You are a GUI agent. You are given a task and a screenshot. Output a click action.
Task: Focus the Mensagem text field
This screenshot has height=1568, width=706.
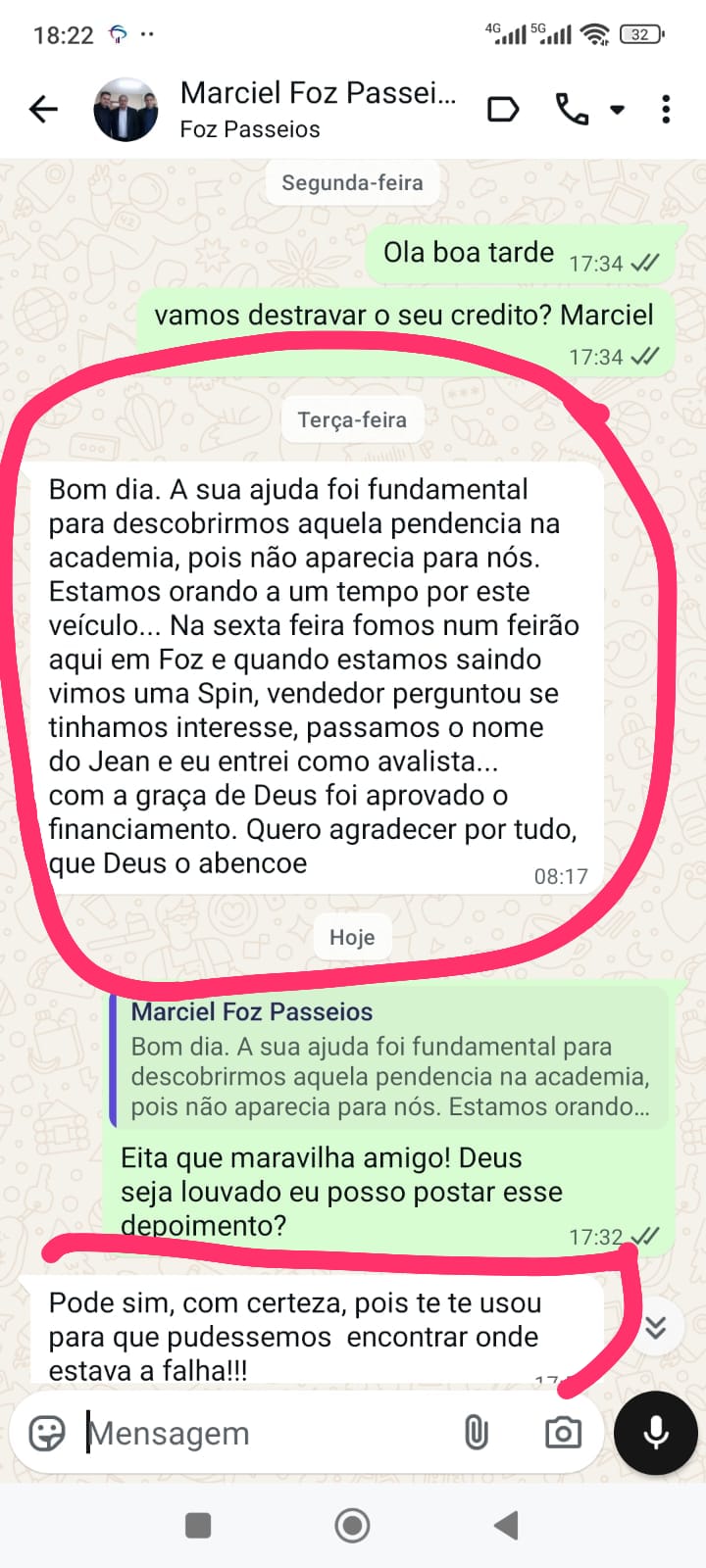pyautogui.click(x=265, y=1433)
